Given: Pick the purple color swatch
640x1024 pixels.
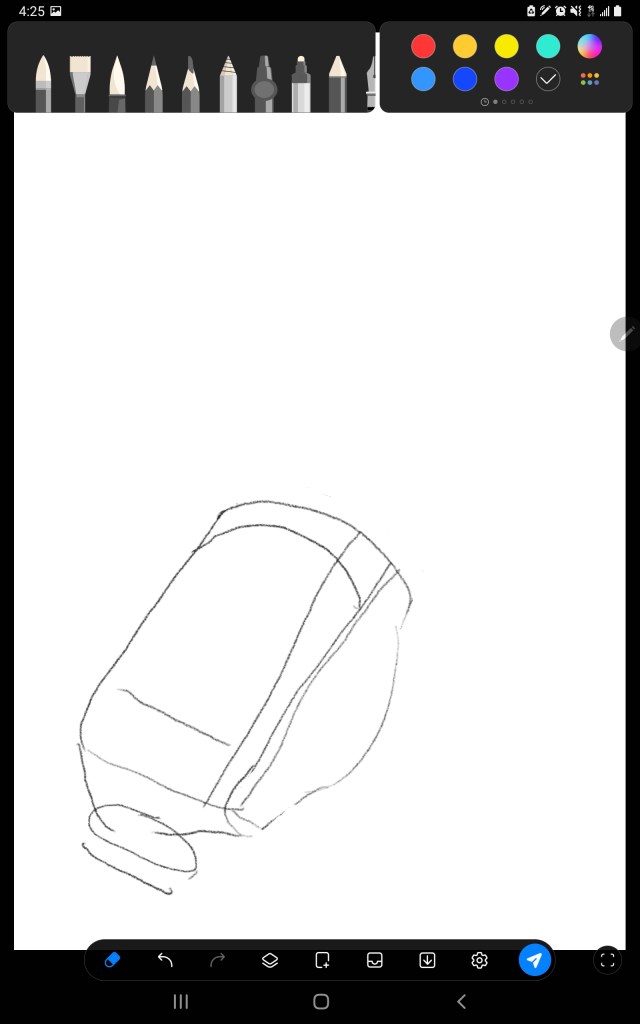Looking at the screenshot, I should pyautogui.click(x=506, y=79).
